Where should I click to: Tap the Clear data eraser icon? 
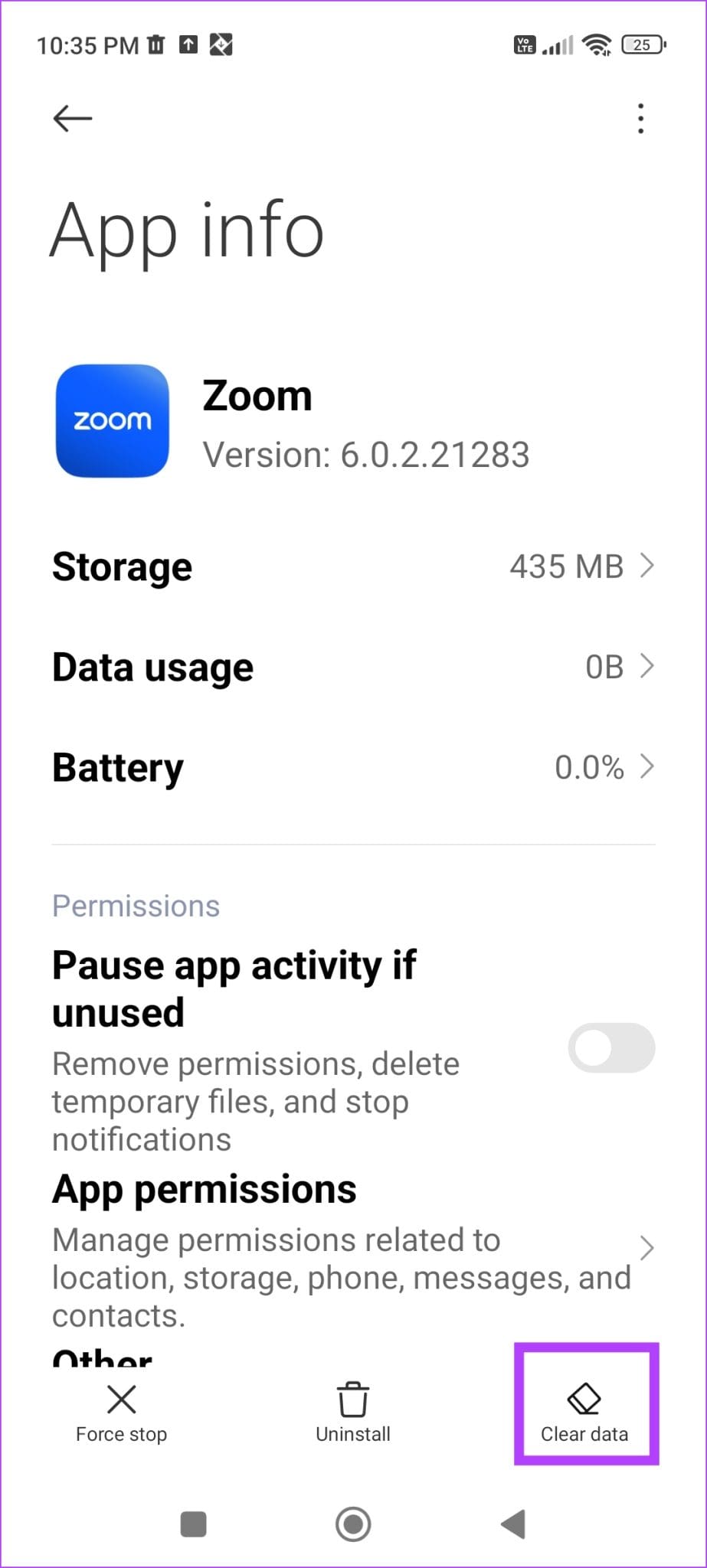[584, 1397]
